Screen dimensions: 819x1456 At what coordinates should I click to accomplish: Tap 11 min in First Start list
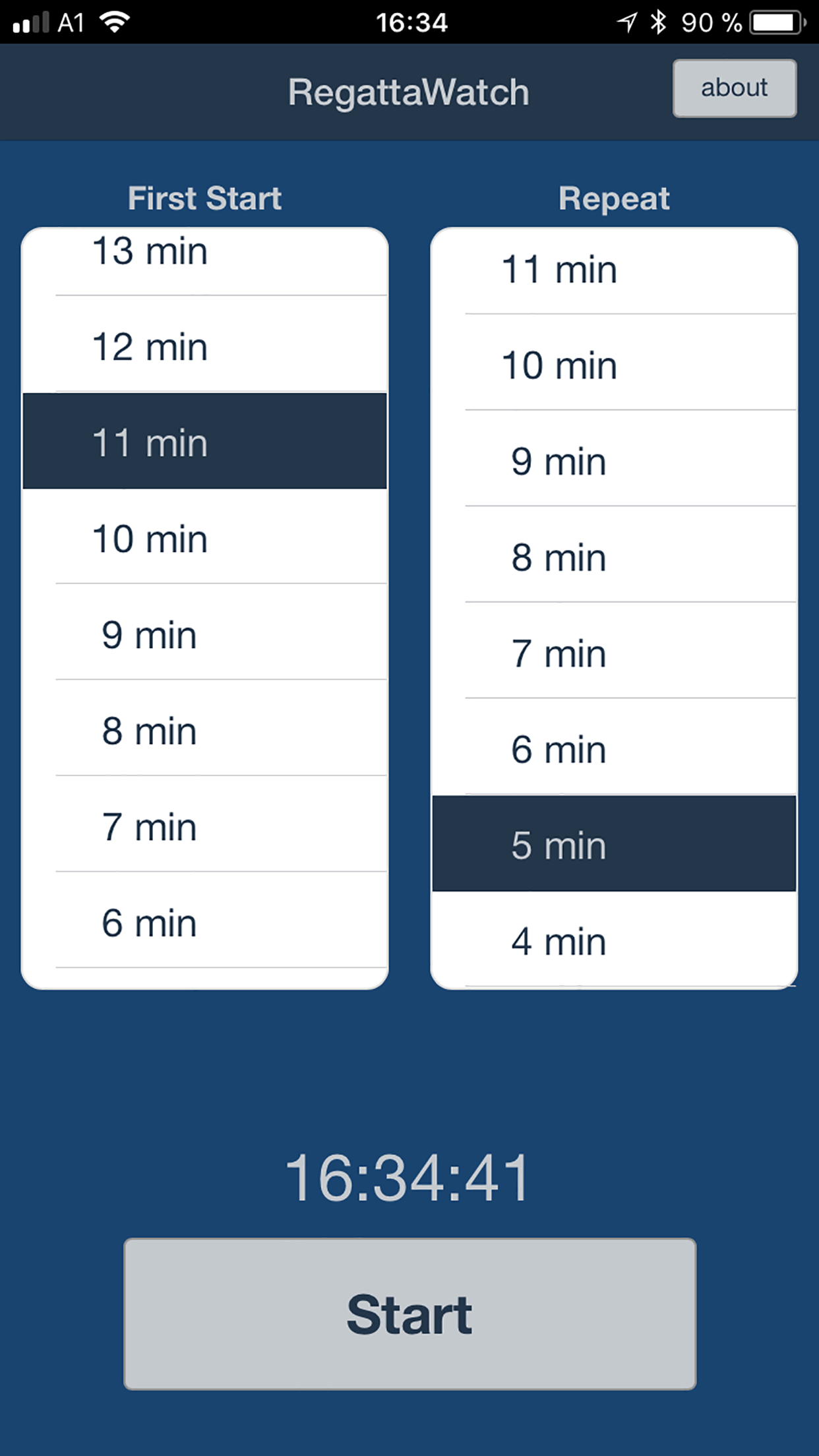(204, 441)
